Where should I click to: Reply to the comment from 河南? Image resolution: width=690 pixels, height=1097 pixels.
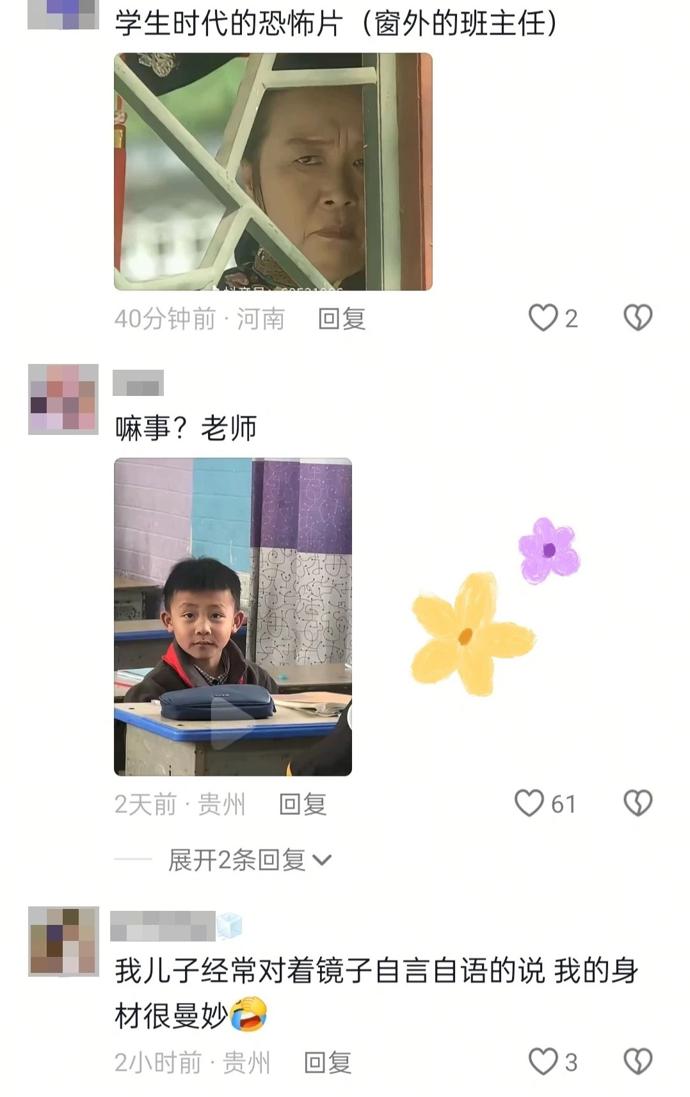pyautogui.click(x=342, y=319)
